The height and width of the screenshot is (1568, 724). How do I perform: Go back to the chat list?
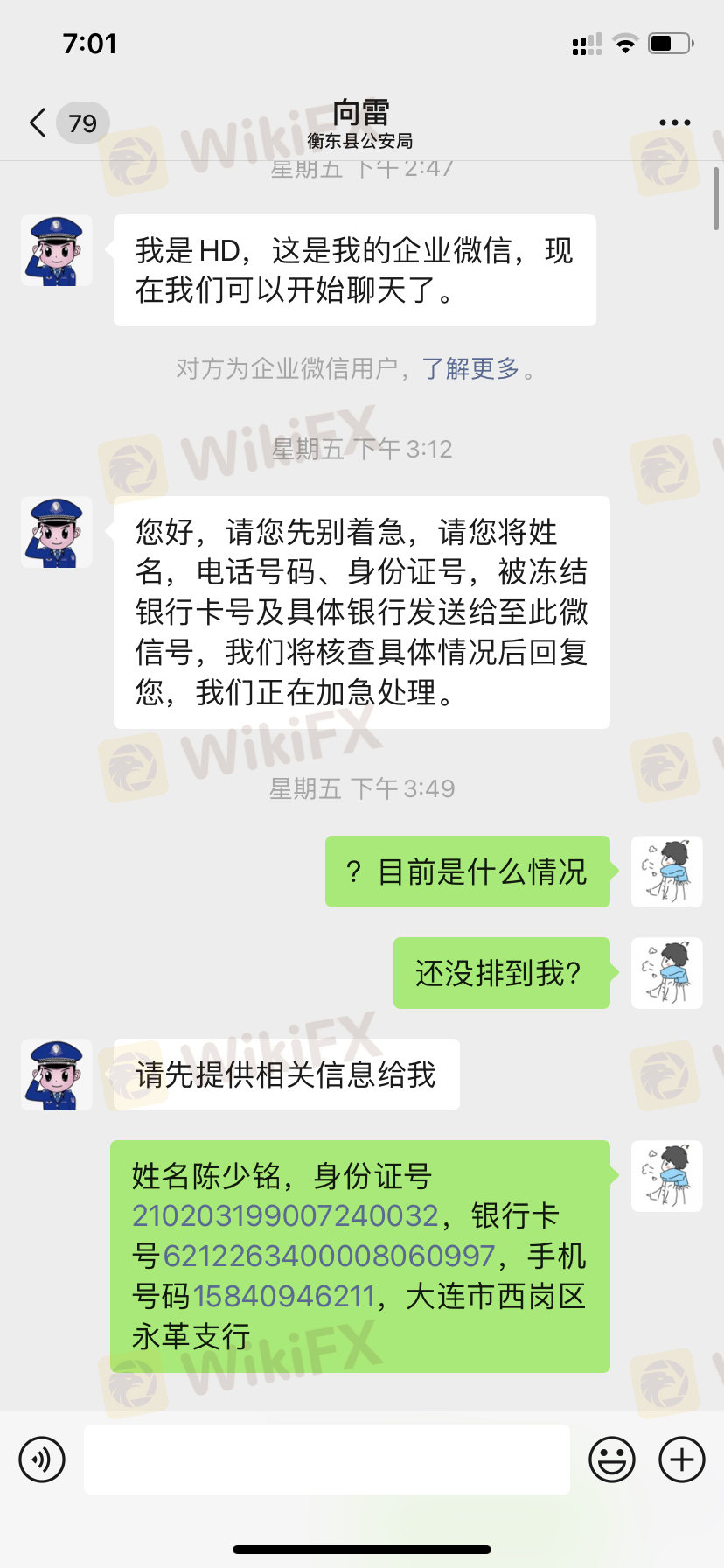tap(38, 123)
